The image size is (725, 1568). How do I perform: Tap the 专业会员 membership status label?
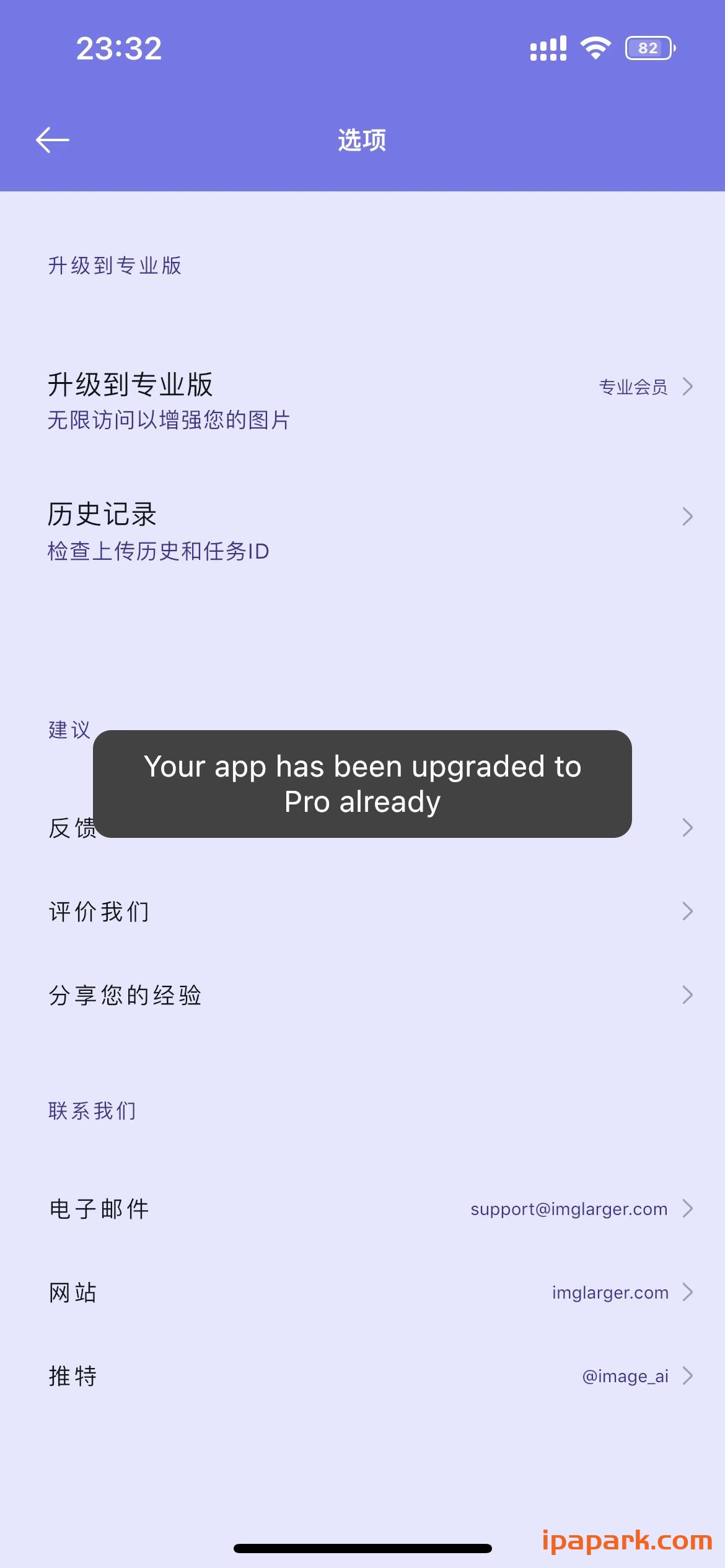point(633,387)
